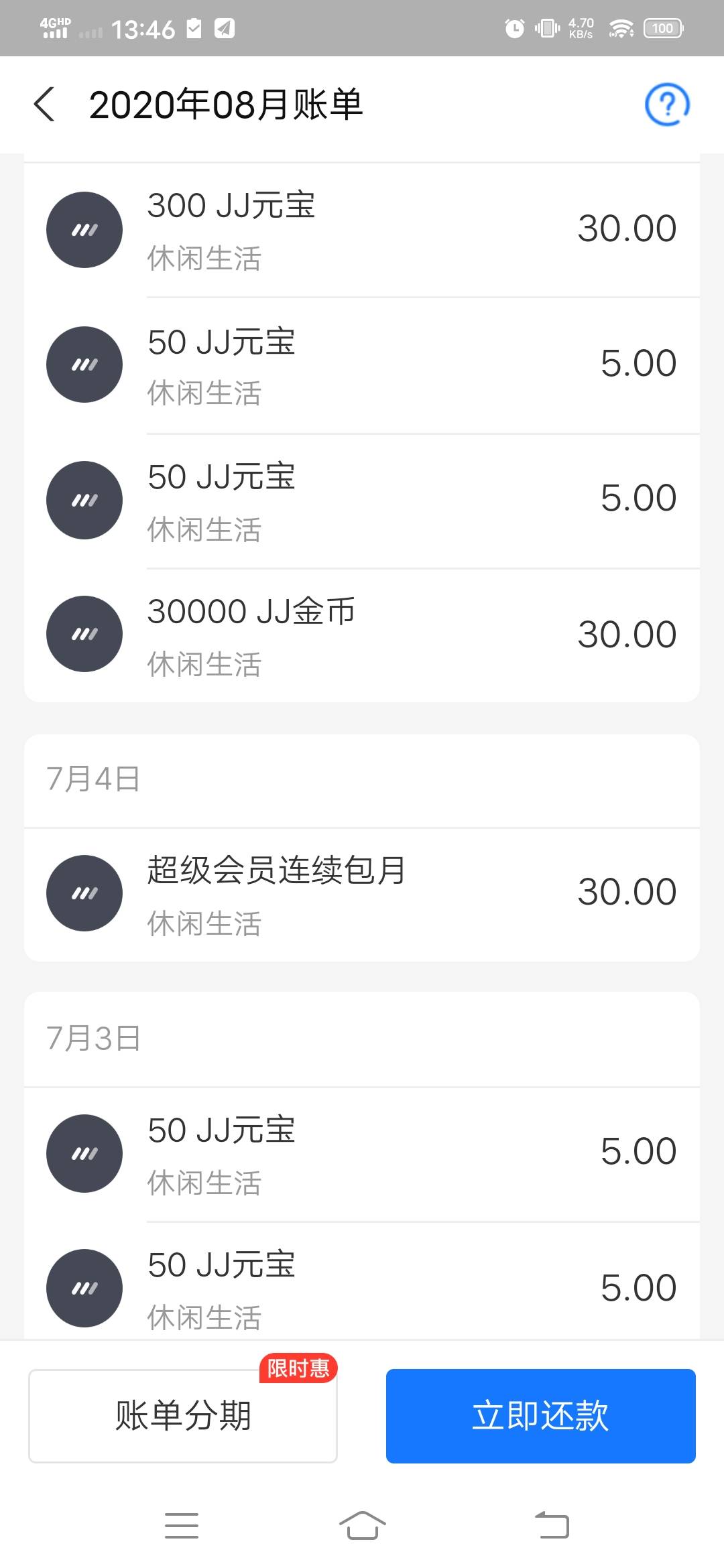Select the 300 JJ元宝 transaction row

point(362,228)
